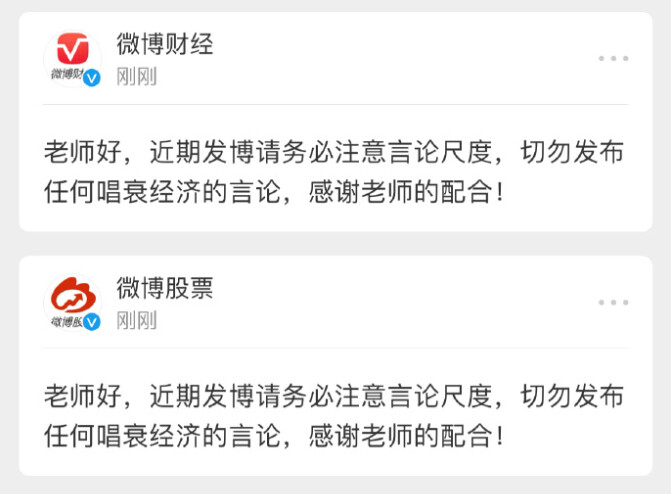The height and width of the screenshot is (494, 671).
Task: Open 微博财经 profile avatar
Action: pos(72,58)
